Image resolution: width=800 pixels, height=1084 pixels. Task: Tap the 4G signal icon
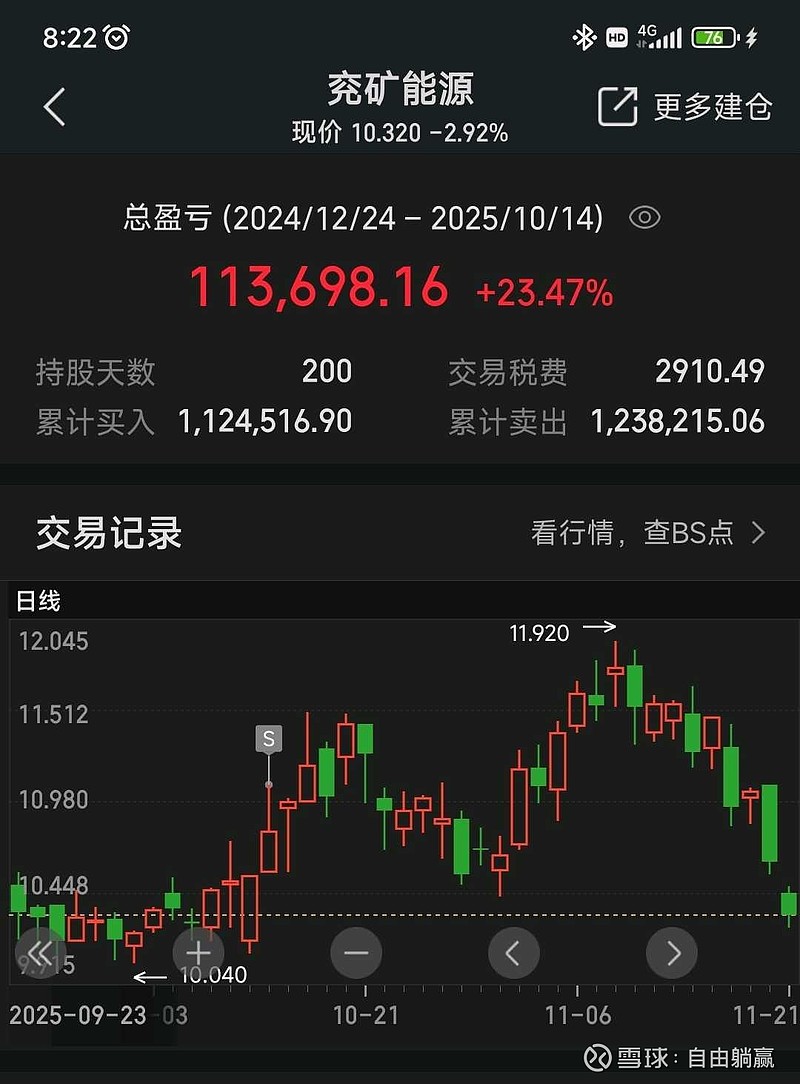(x=644, y=33)
